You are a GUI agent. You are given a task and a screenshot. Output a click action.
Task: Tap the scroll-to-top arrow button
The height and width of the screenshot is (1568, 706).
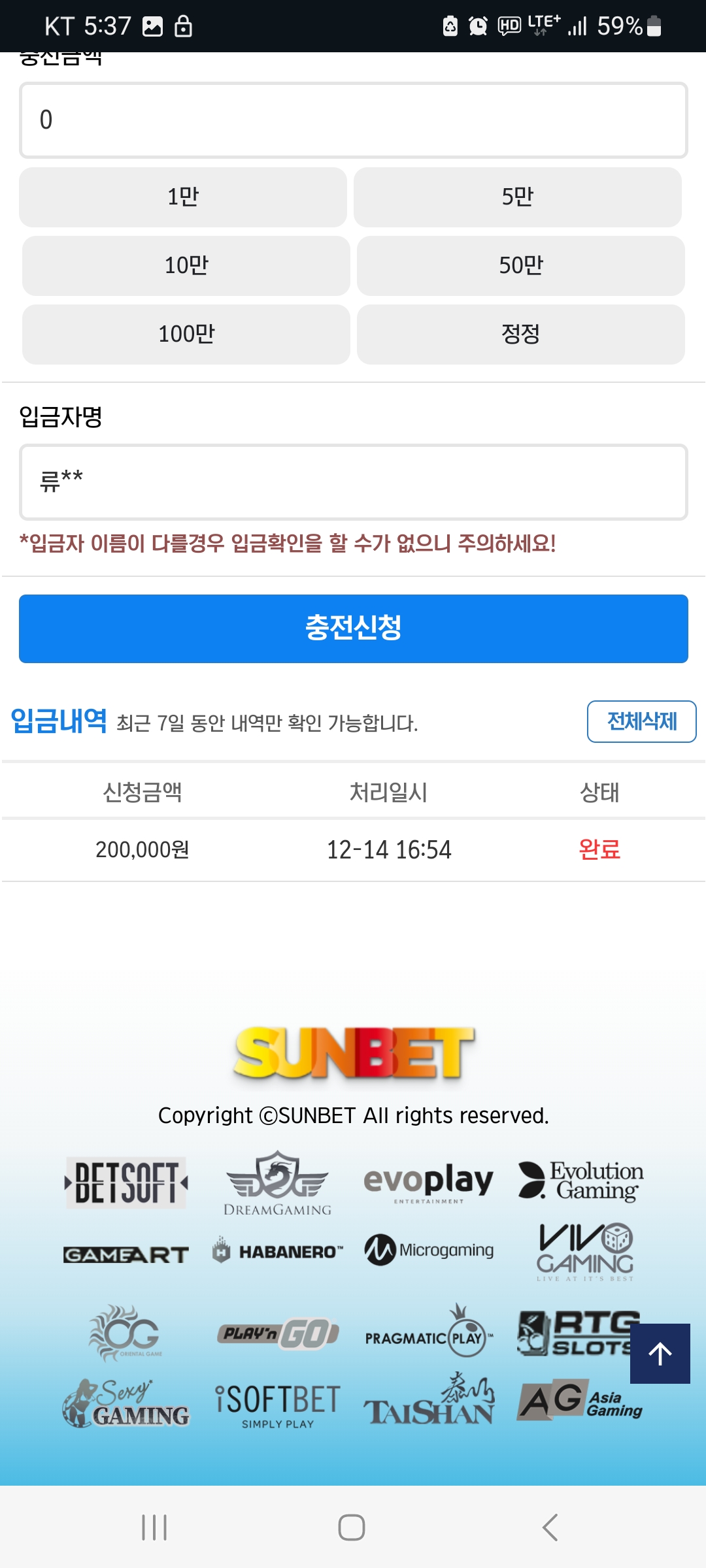coord(660,1353)
